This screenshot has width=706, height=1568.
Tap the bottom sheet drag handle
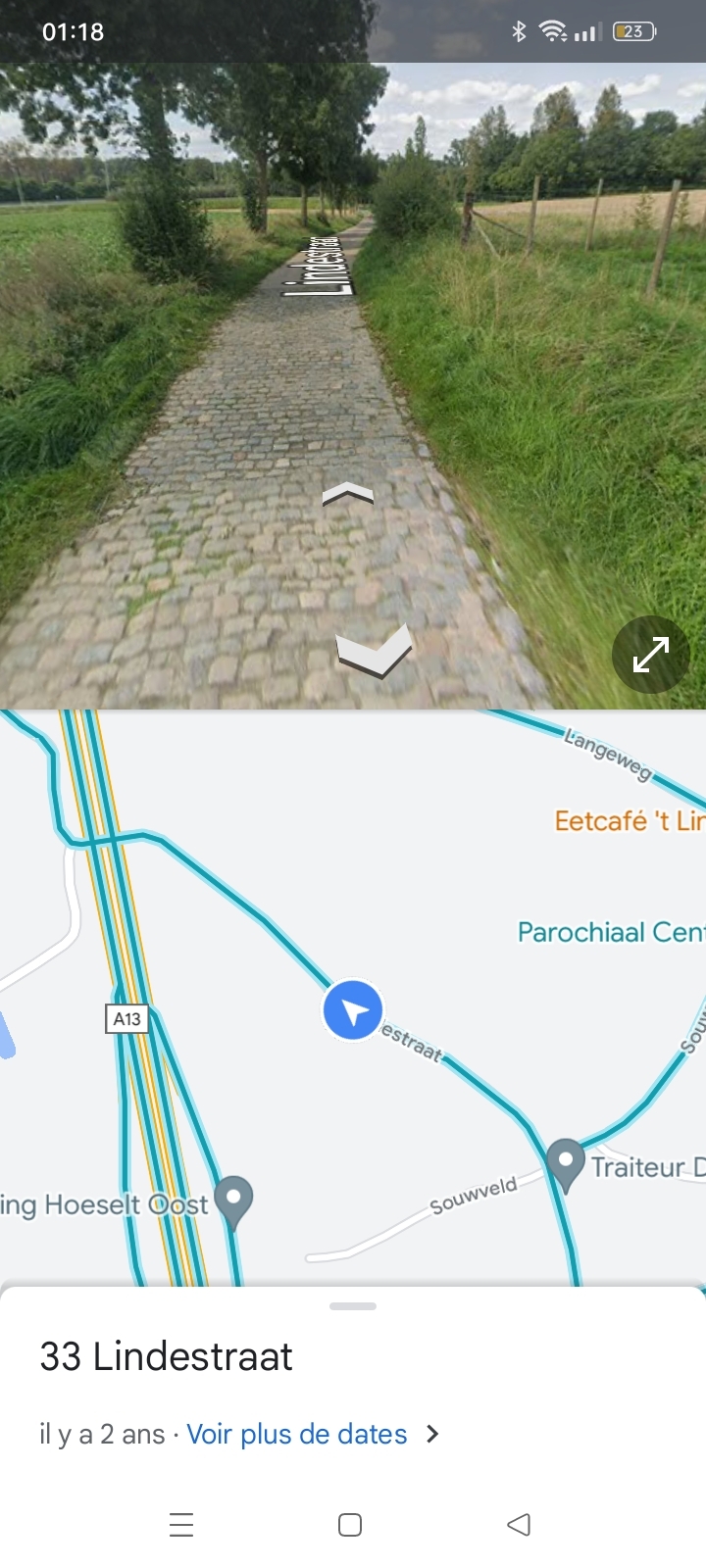click(353, 1306)
